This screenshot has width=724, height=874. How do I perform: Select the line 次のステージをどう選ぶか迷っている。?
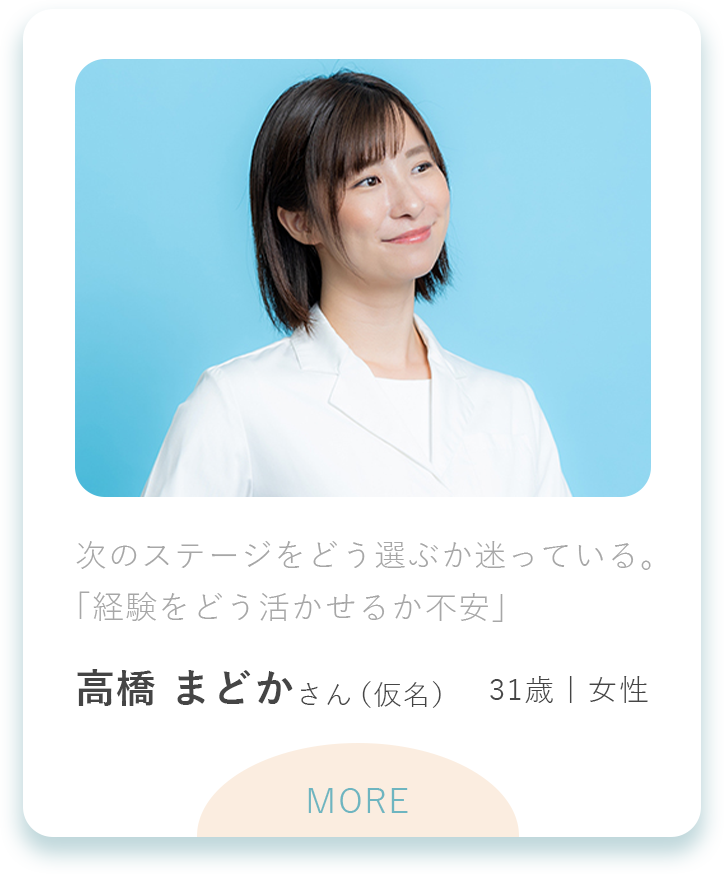[x=363, y=549]
